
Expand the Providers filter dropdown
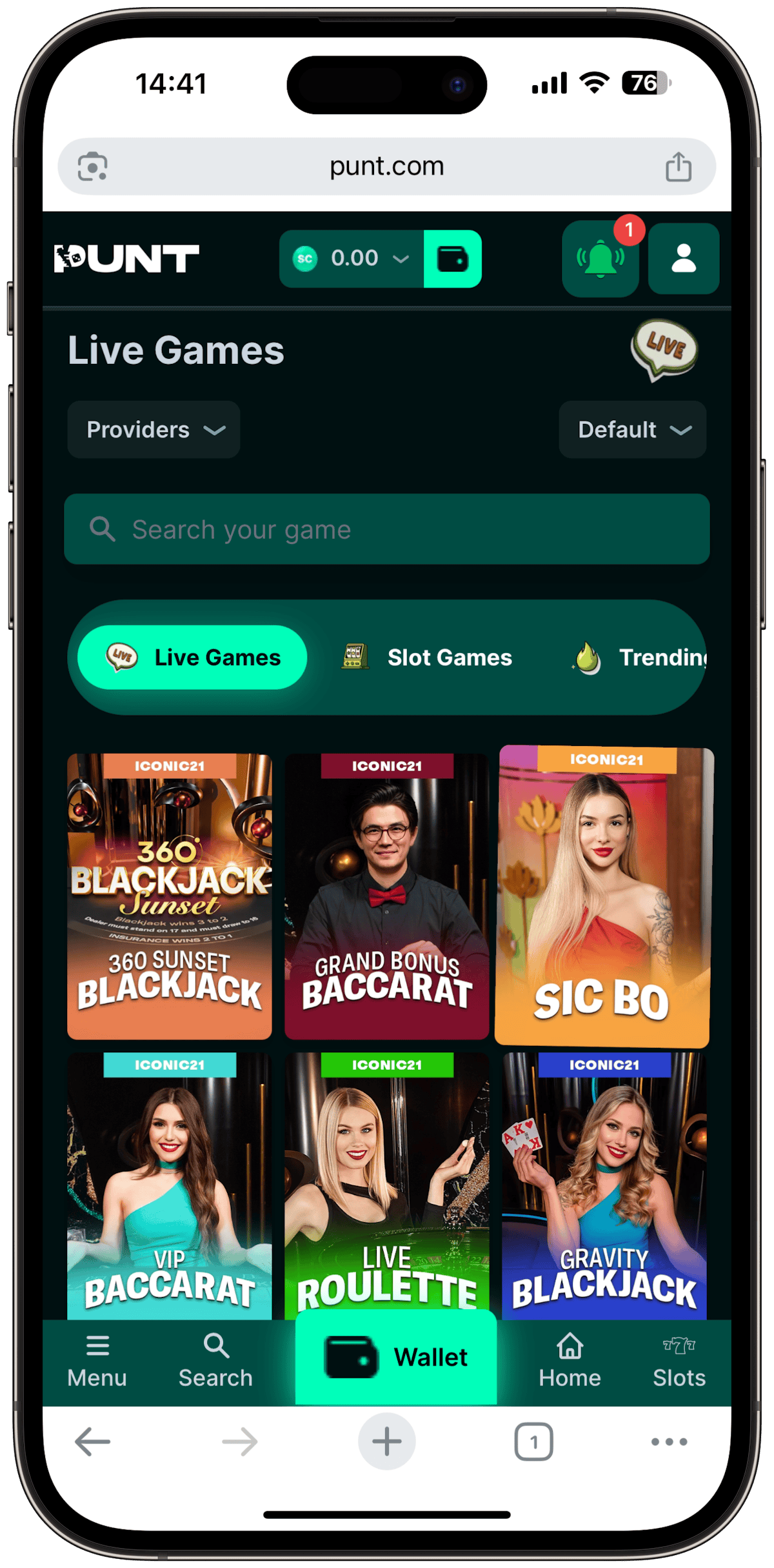(154, 430)
